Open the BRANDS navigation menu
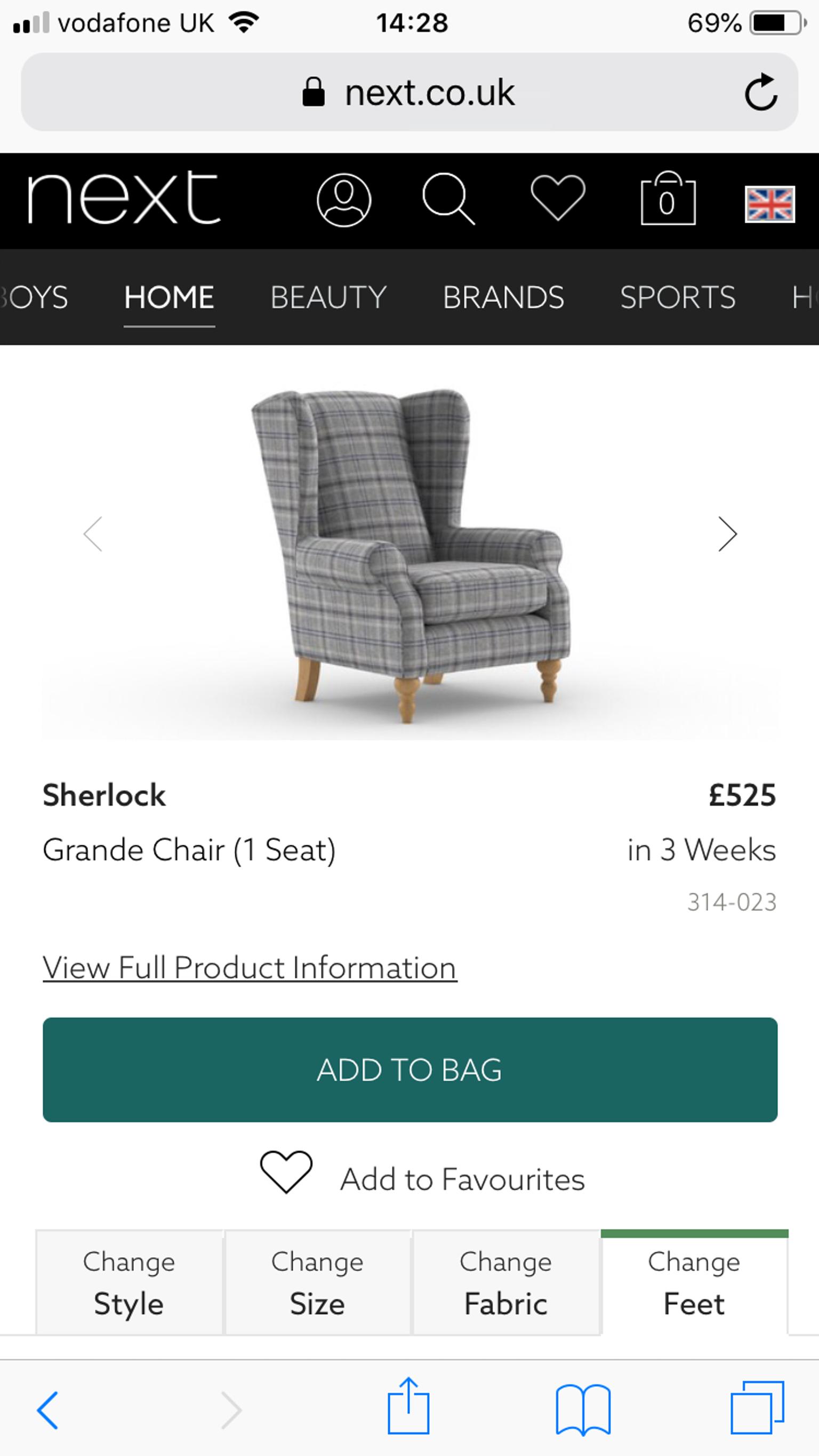The image size is (819, 1456). [503, 296]
